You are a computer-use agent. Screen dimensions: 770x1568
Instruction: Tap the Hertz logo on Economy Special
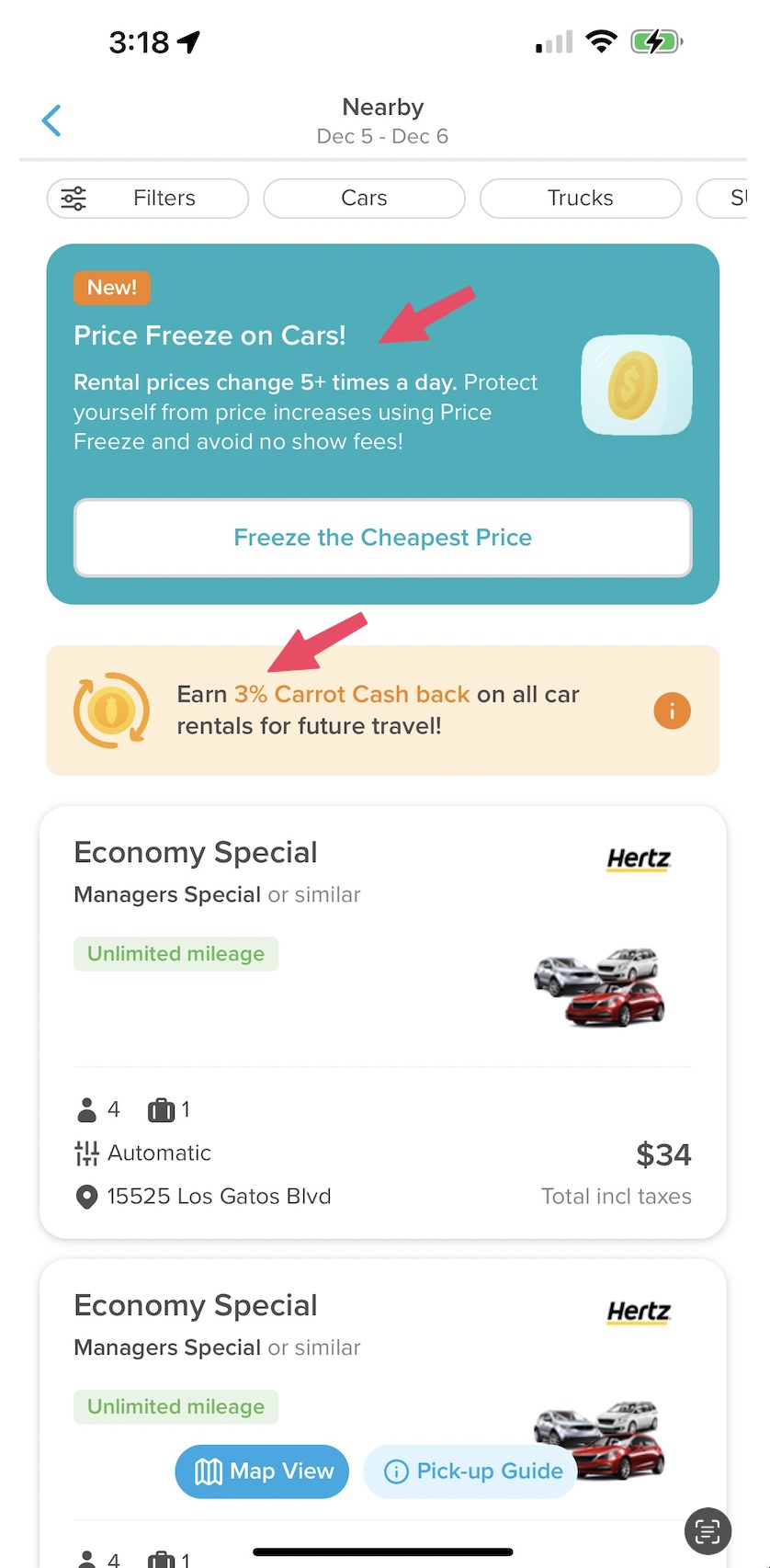(638, 859)
